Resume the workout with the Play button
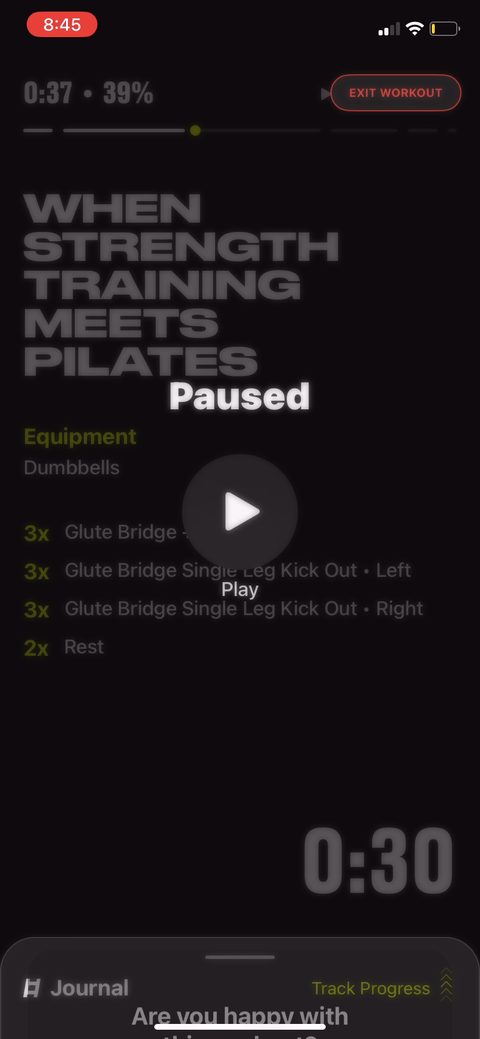480x1039 pixels. pos(240,512)
